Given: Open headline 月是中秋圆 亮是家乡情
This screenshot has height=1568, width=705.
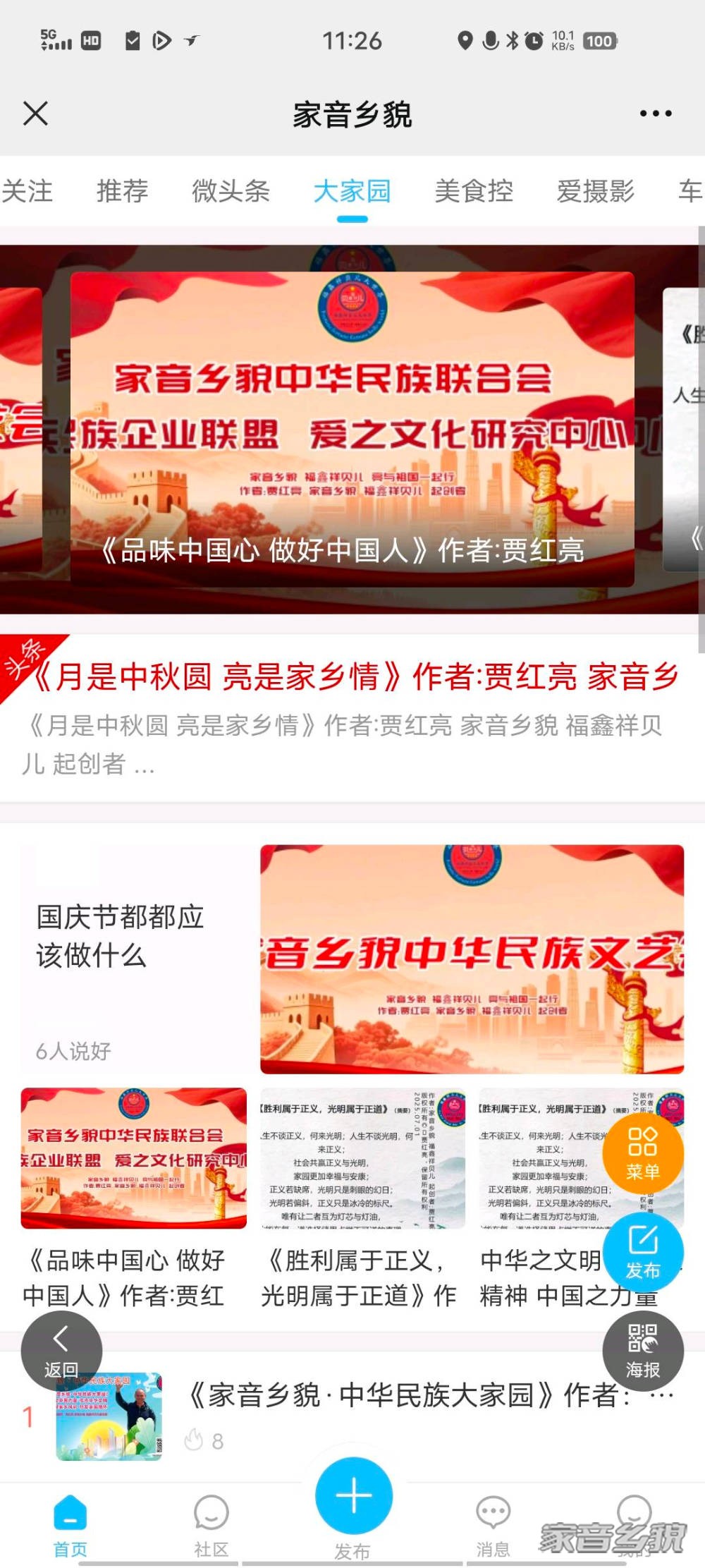Looking at the screenshot, I should point(352,677).
